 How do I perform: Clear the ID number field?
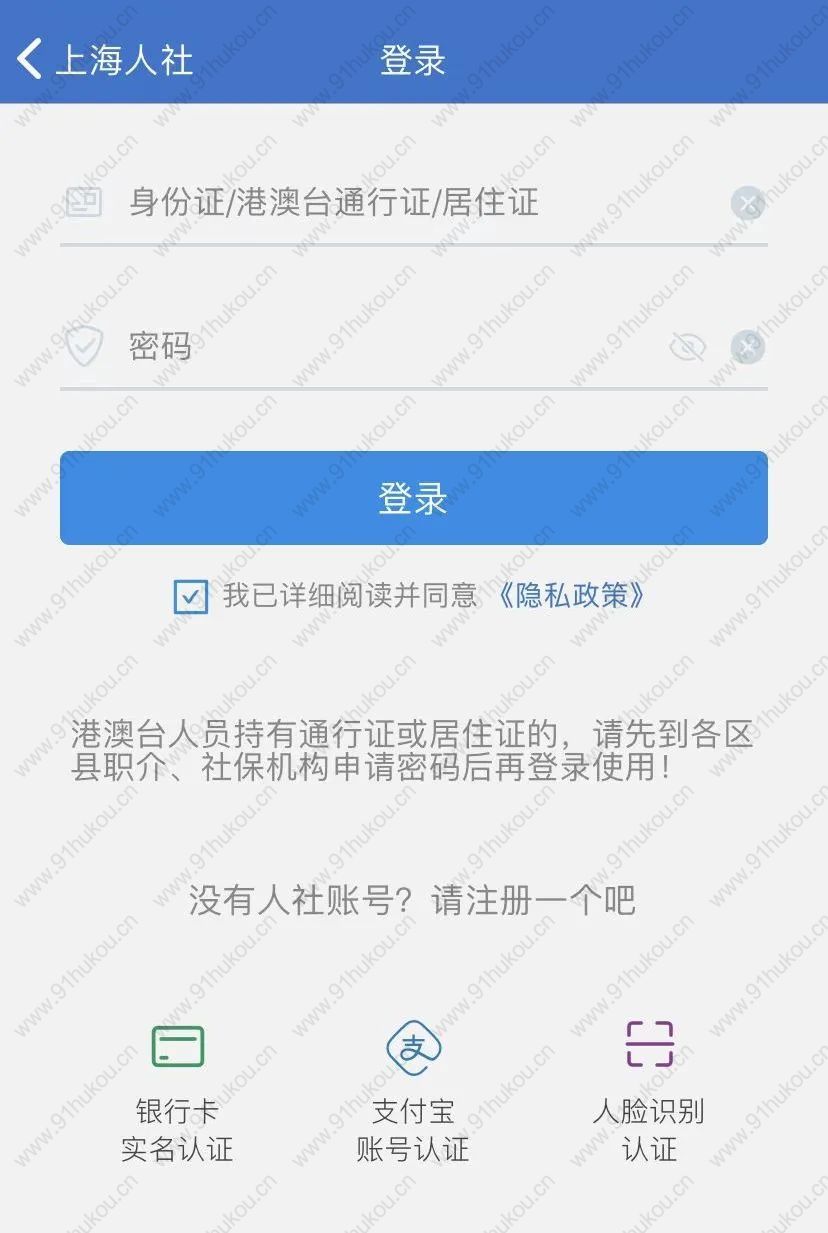click(747, 204)
